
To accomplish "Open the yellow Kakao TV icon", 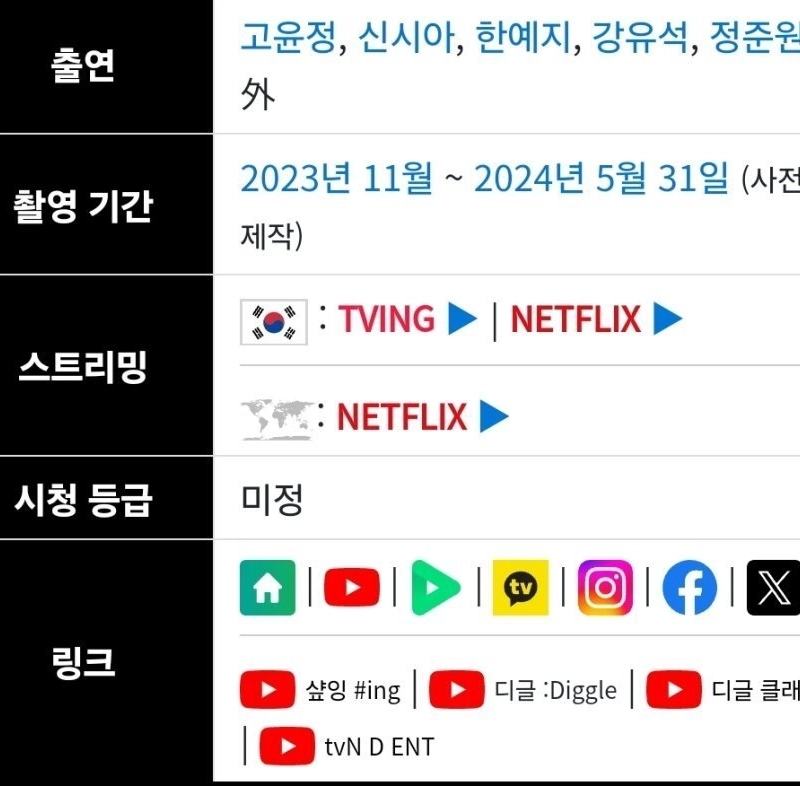I will pos(520,588).
